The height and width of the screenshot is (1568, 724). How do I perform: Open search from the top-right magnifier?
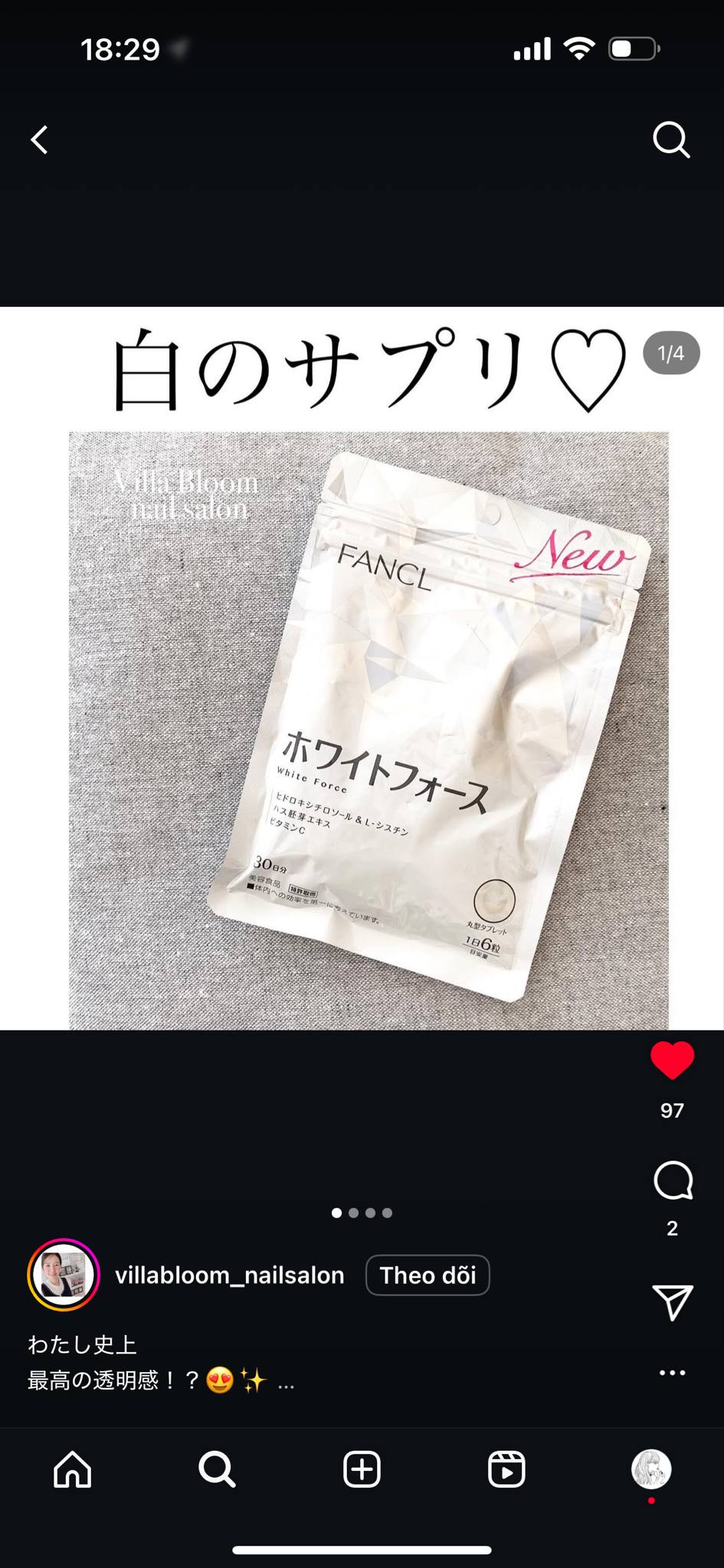coord(671,140)
